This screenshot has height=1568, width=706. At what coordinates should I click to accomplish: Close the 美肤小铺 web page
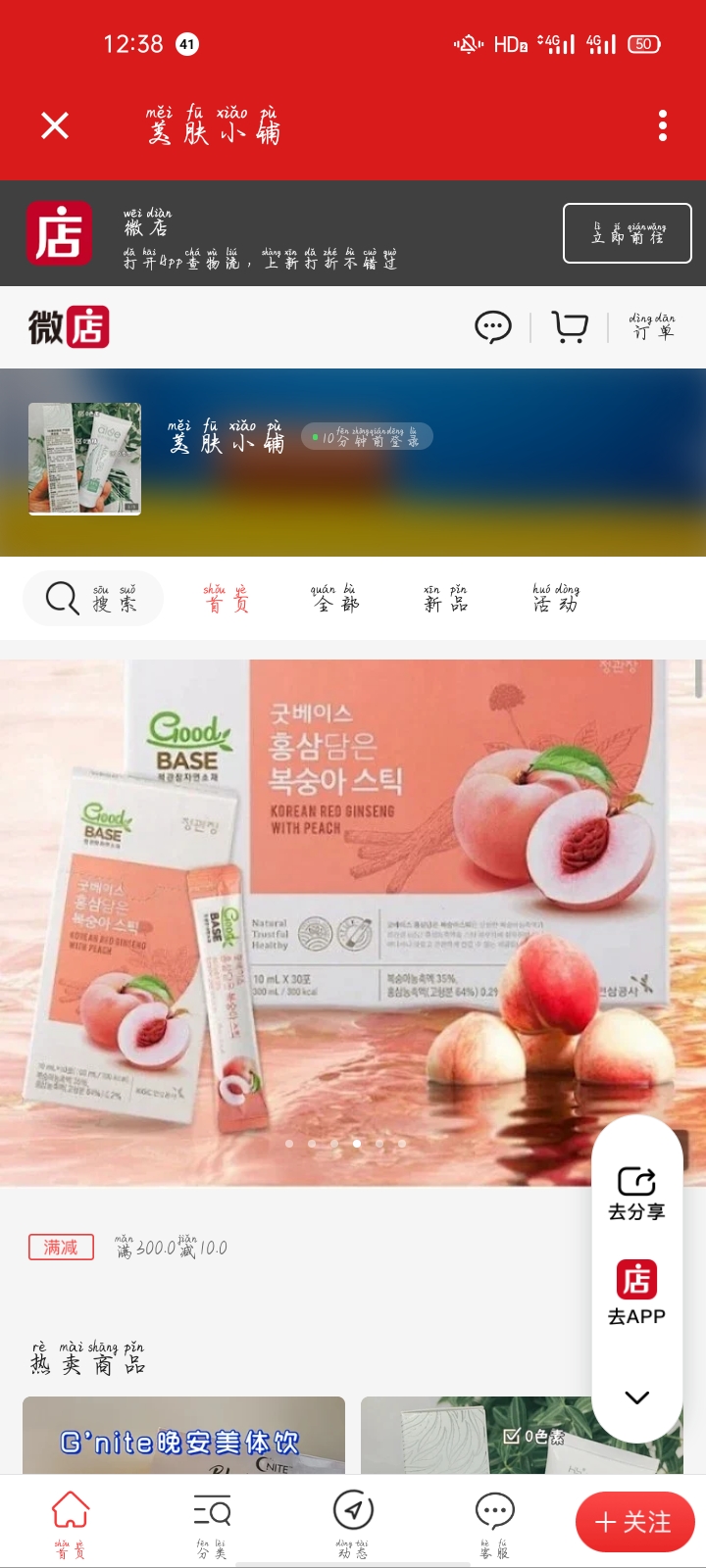(55, 125)
